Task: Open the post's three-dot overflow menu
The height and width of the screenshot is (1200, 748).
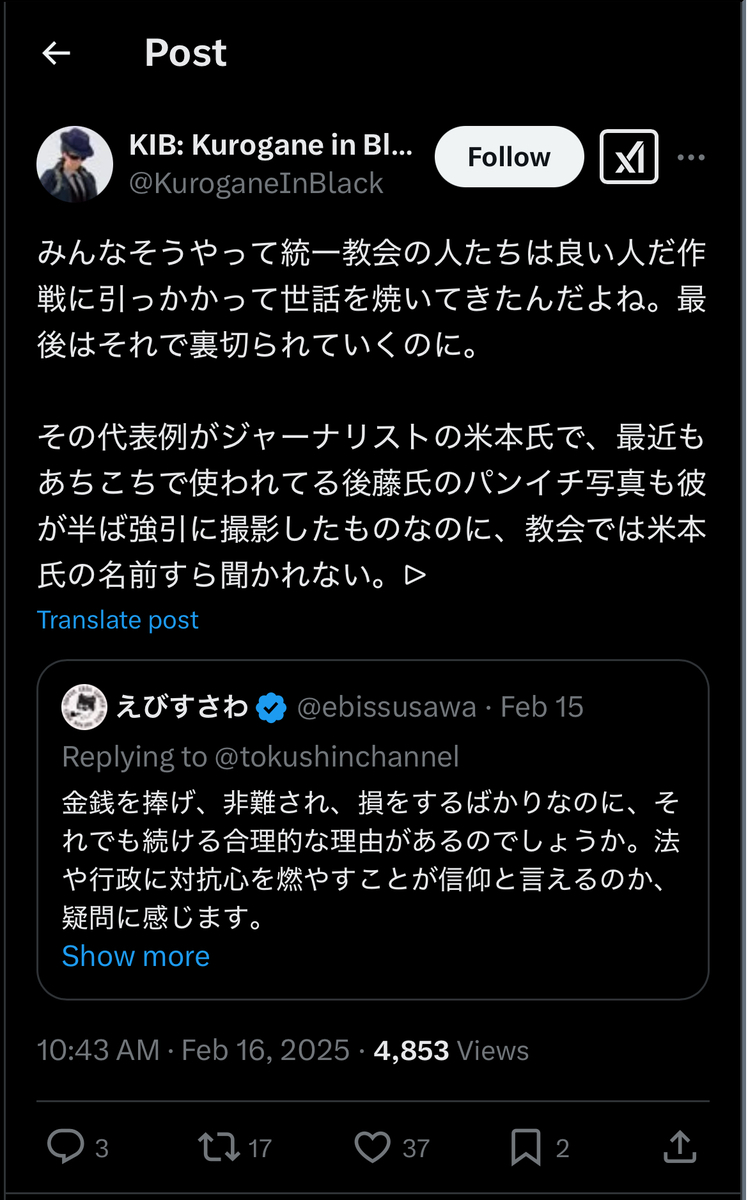Action: point(692,157)
